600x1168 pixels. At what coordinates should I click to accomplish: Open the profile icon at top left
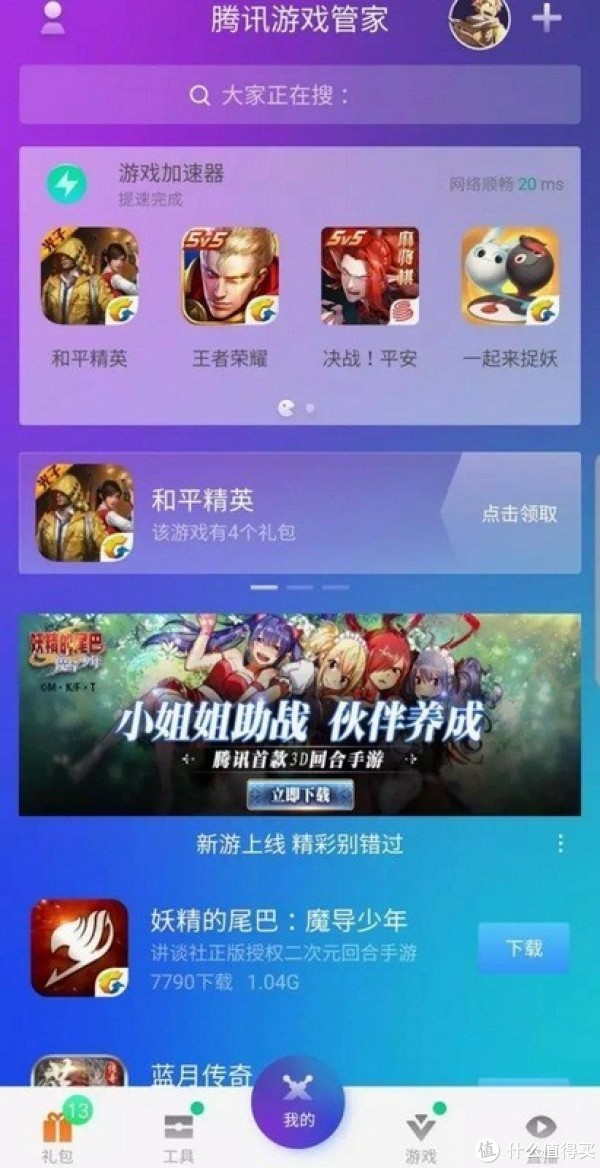(52, 19)
